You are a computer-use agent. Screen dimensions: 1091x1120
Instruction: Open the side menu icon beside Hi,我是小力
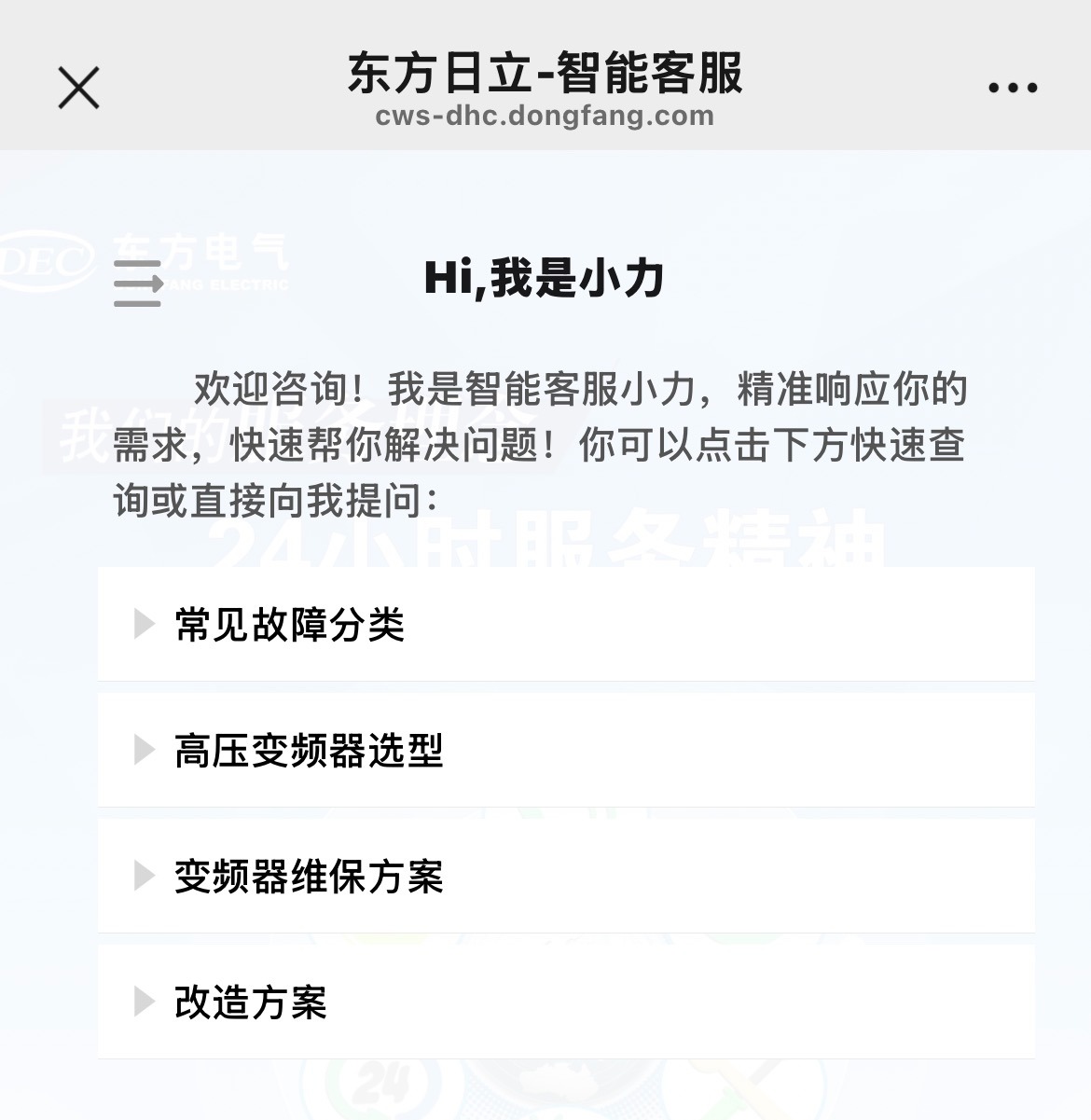point(138,282)
